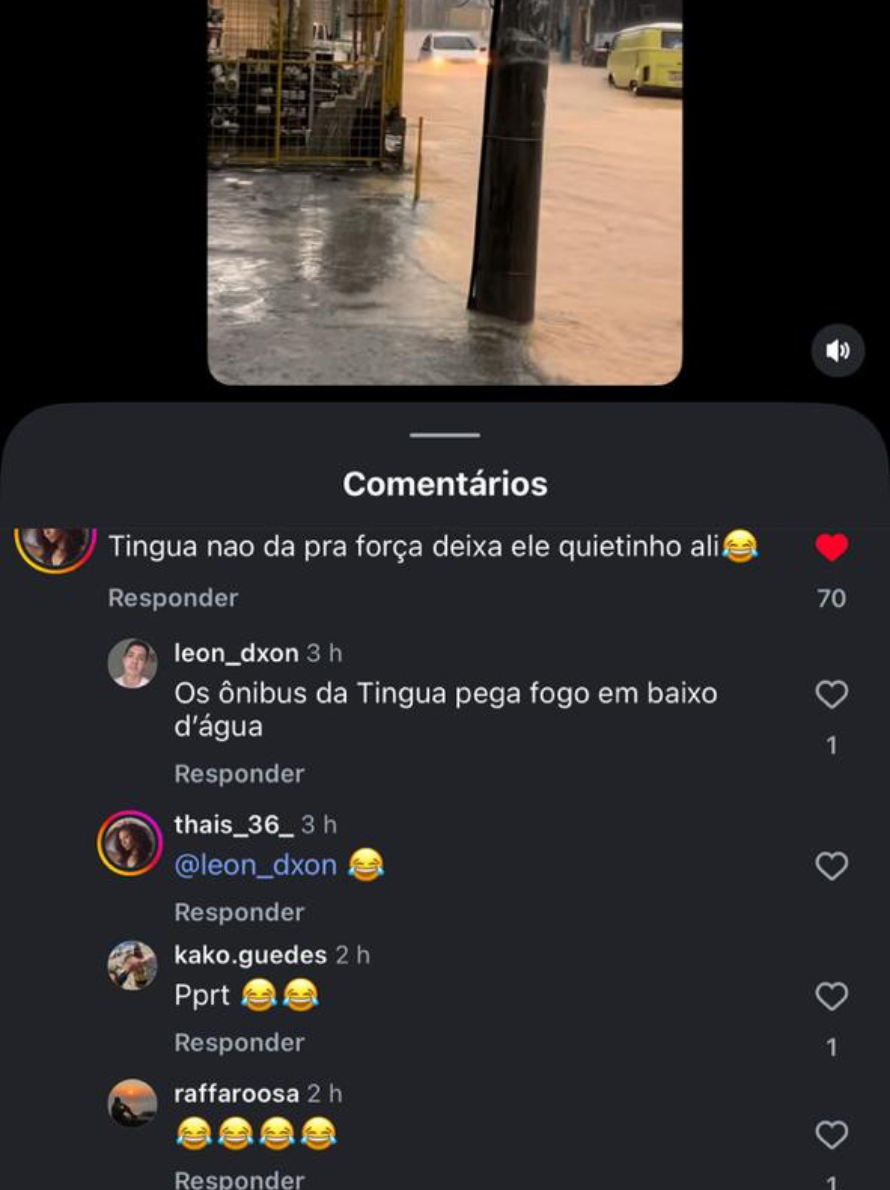This screenshot has height=1190, width=890.
Task: Open the @leon_dxon mention link
Action: click(255, 865)
